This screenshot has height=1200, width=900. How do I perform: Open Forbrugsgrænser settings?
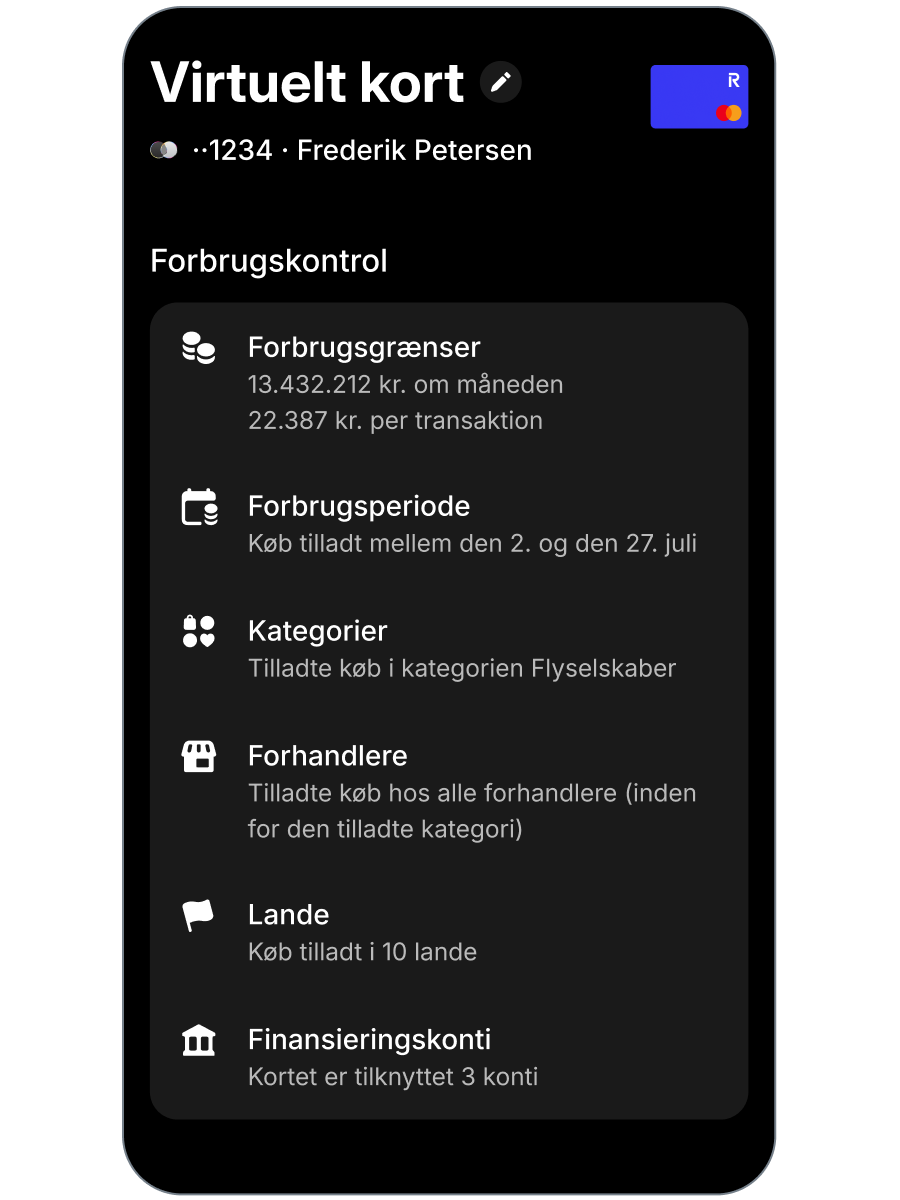[449, 383]
